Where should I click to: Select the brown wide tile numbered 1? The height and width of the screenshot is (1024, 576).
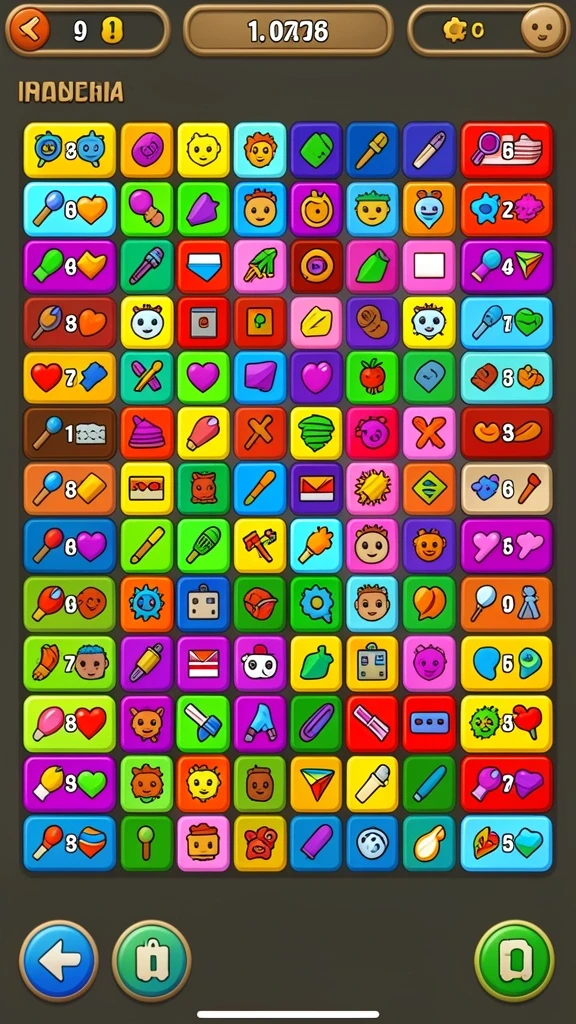coord(70,433)
